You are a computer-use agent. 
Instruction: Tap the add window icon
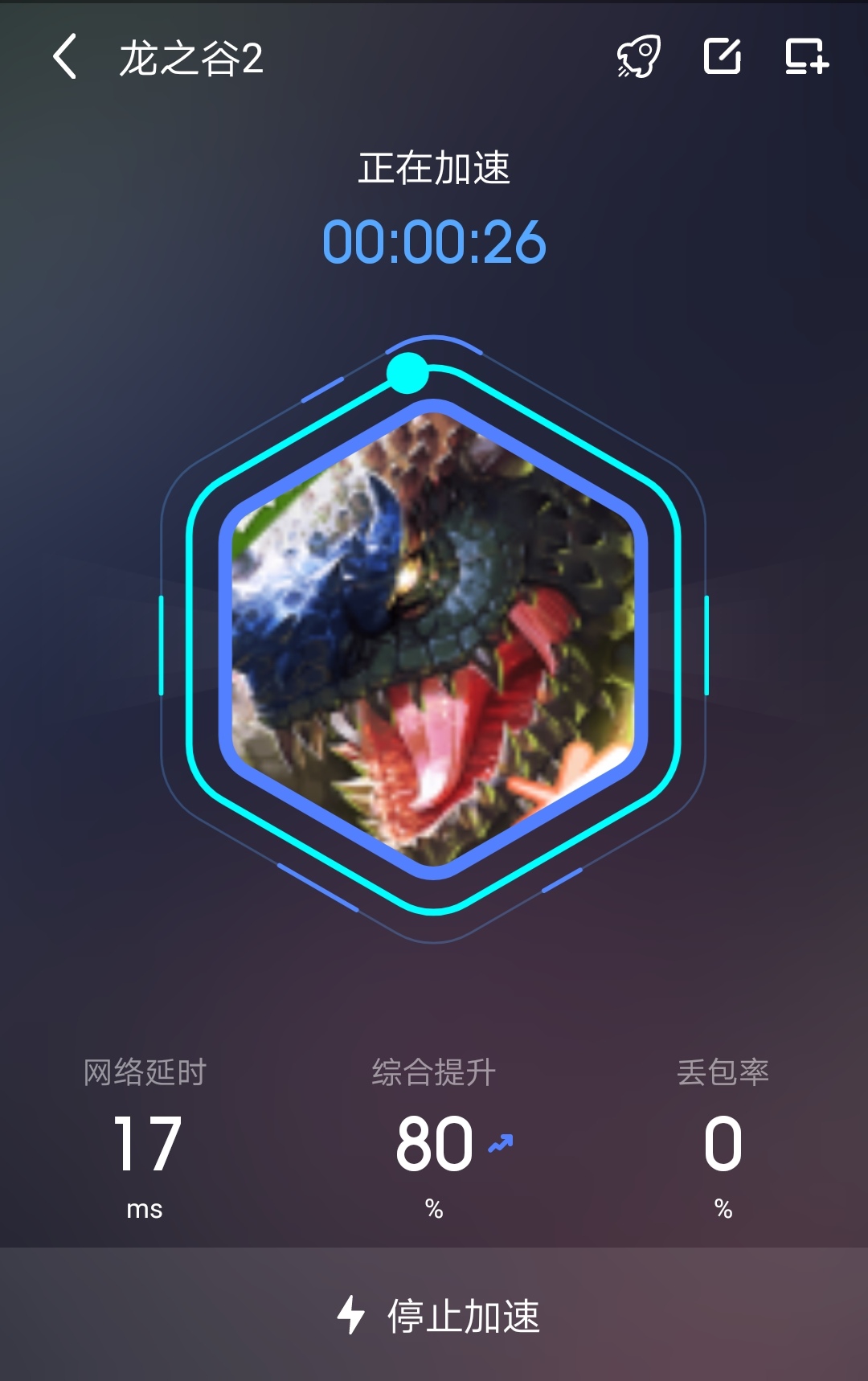[806, 57]
